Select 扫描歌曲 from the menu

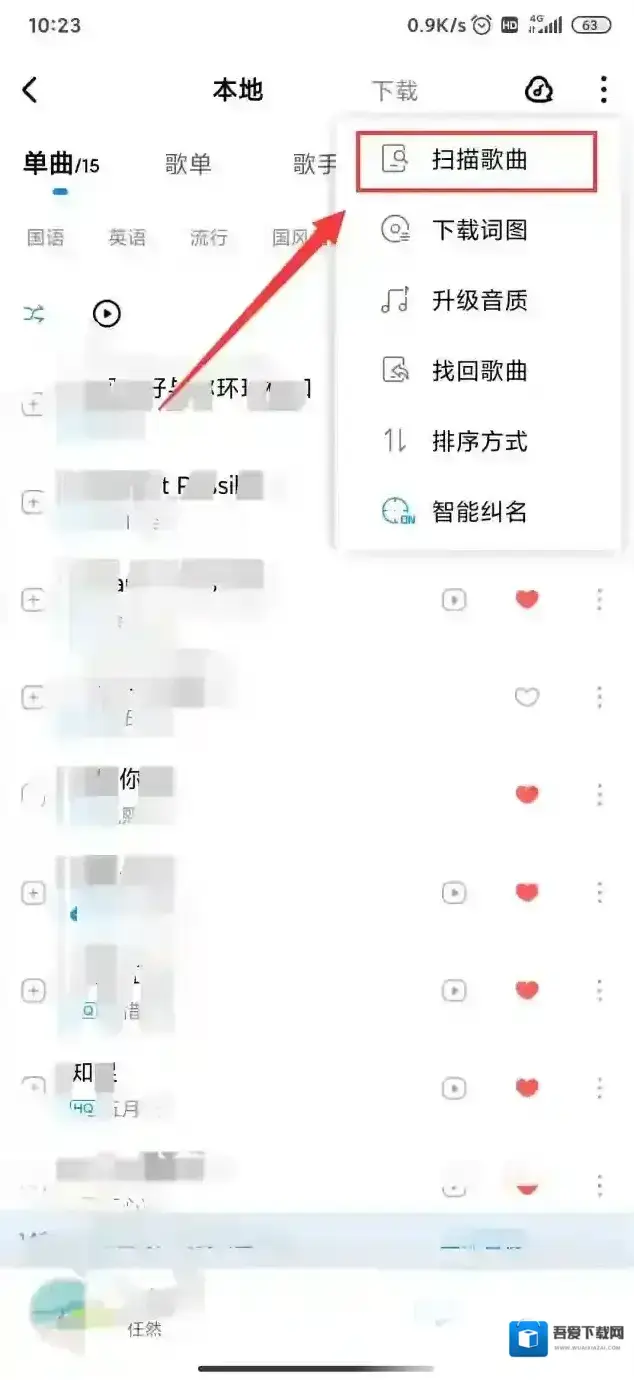coord(477,160)
